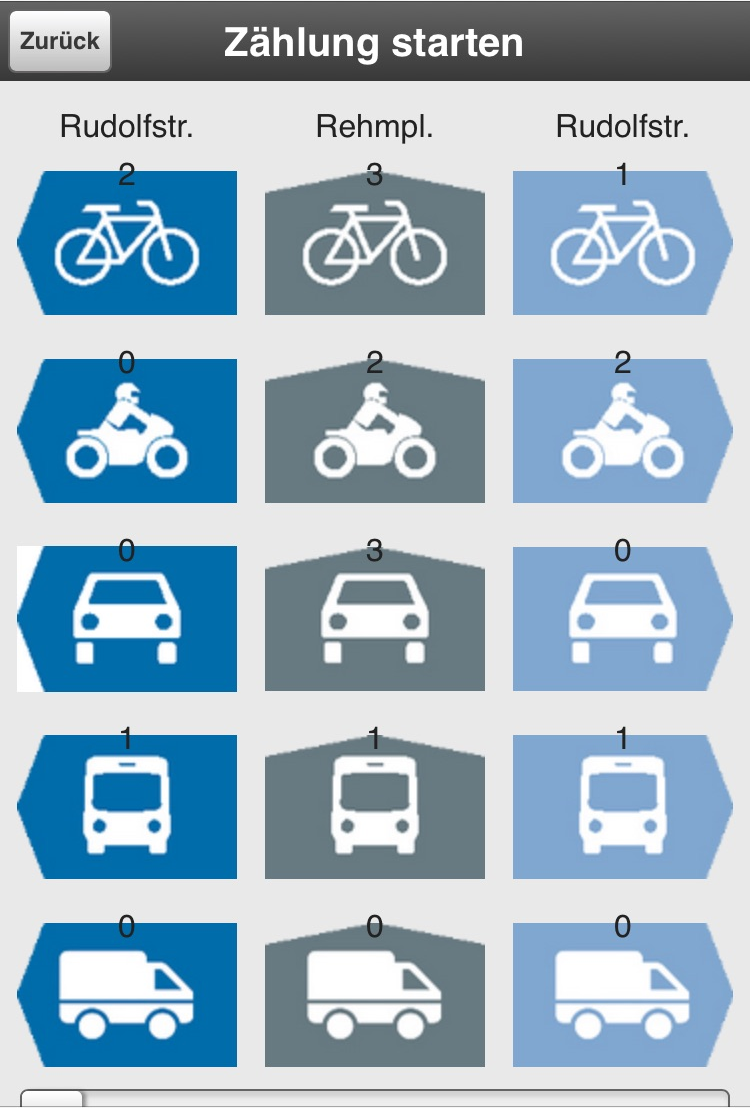Count a car in left dark-blue Rudolfstr. column
750x1108 pixels.
pos(127,619)
